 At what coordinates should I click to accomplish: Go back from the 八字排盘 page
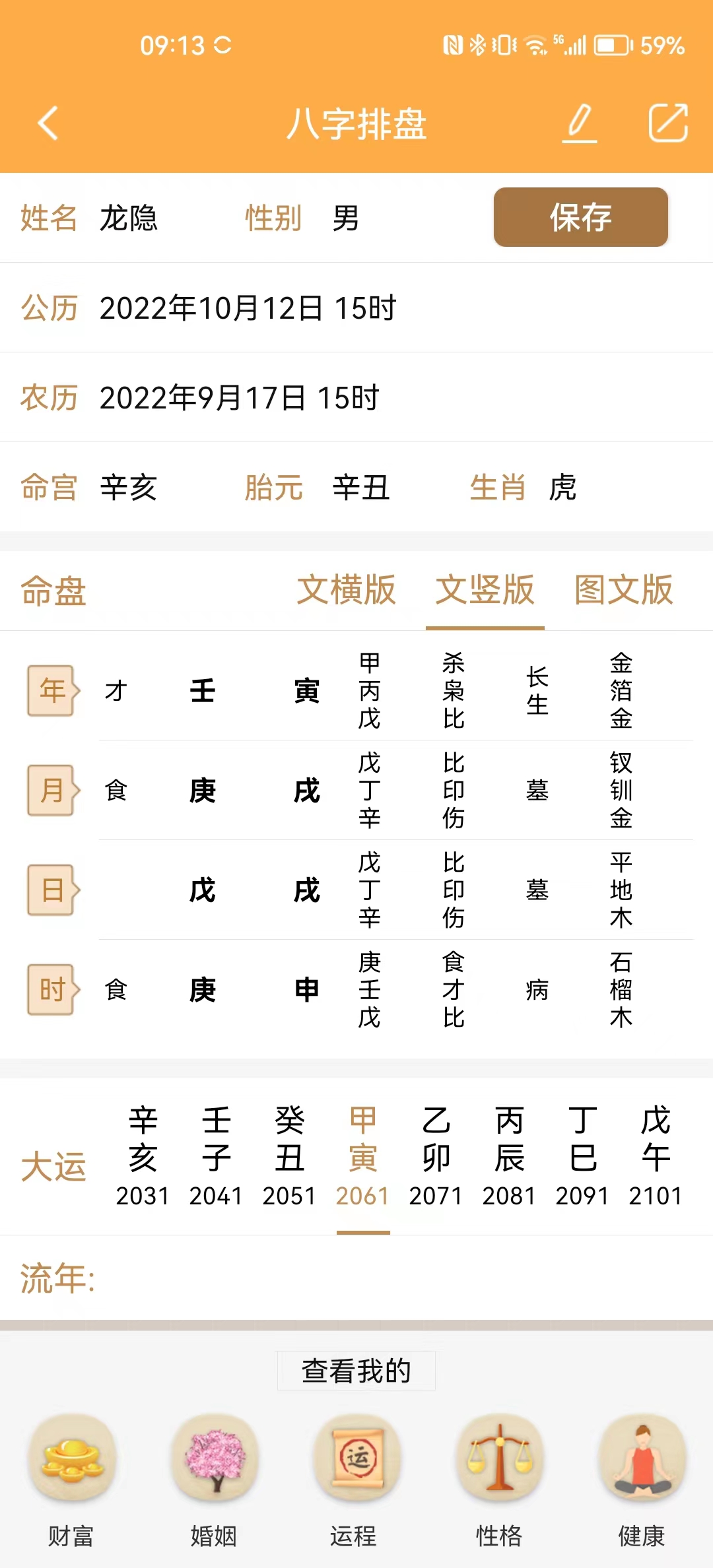tap(48, 123)
